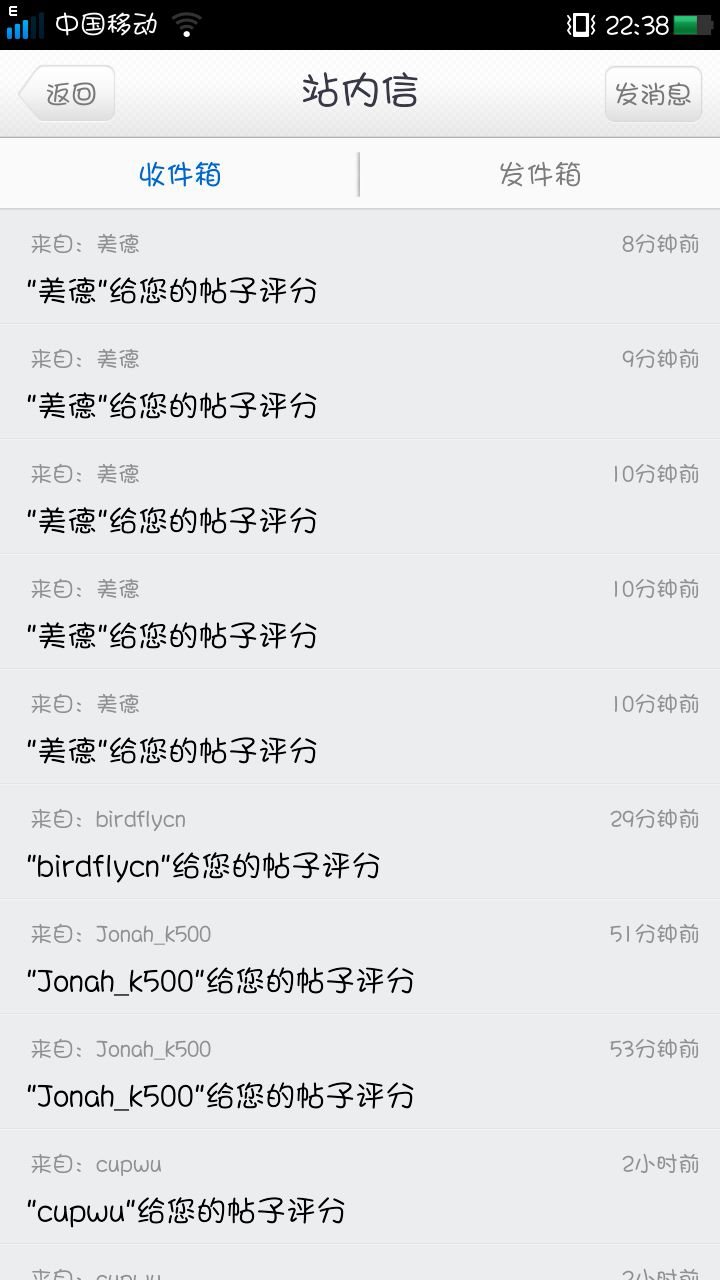Select the 收件箱 tab
Image resolution: width=720 pixels, height=1280 pixels.
click(x=180, y=175)
